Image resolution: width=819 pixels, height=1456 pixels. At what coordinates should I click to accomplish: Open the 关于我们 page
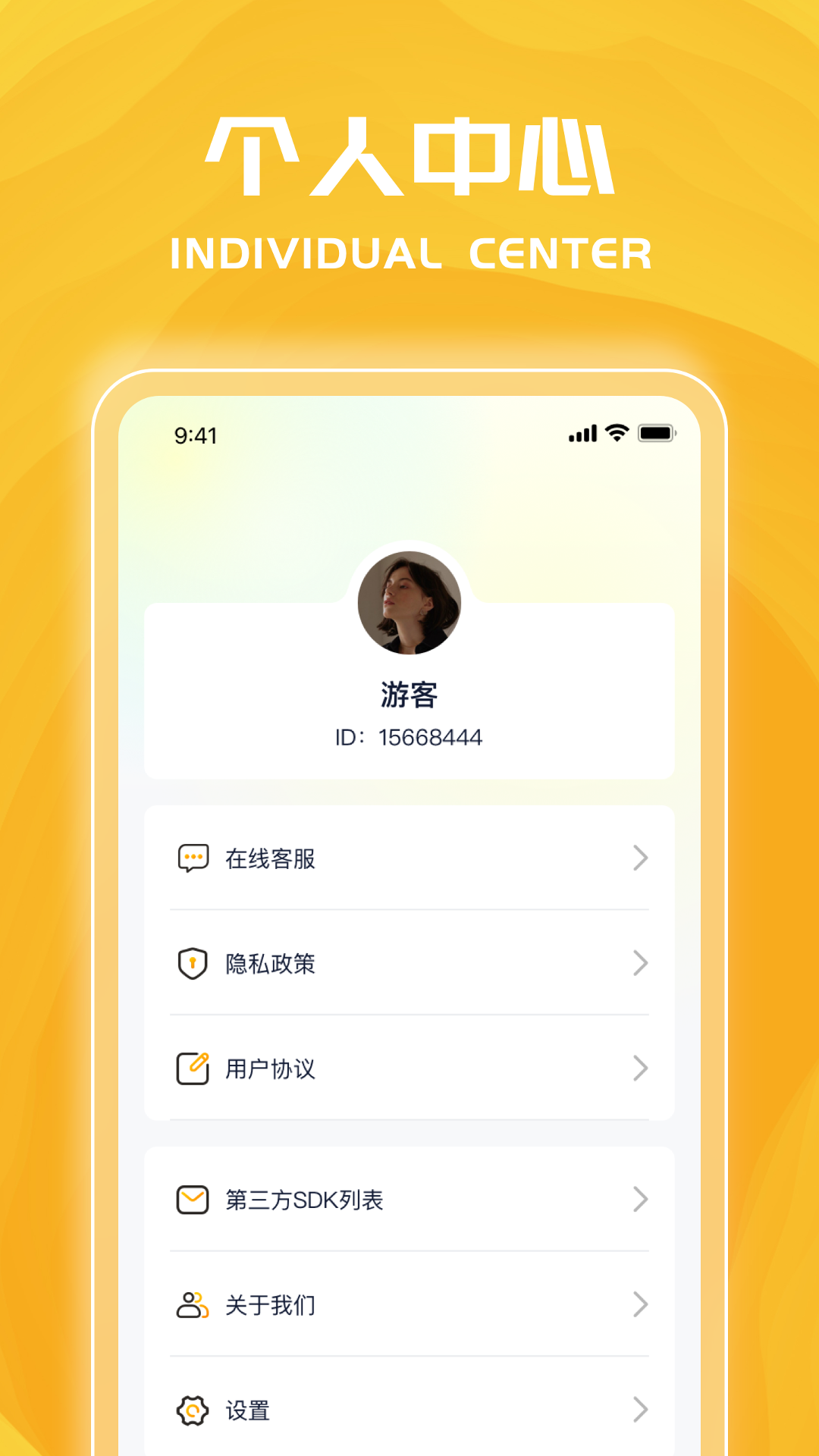[x=269, y=1305]
